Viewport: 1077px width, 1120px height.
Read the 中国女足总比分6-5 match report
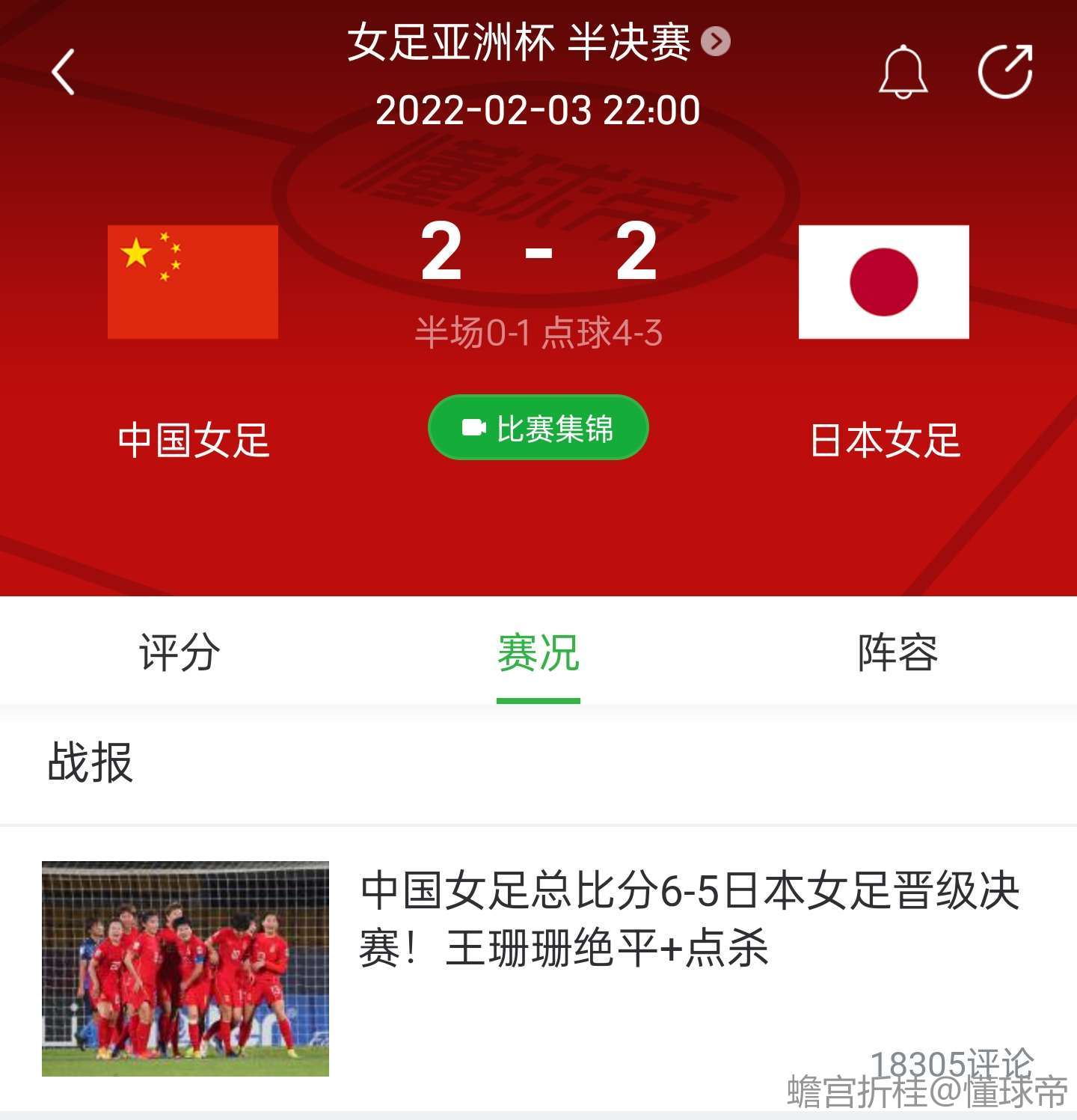pyautogui.click(x=688, y=919)
